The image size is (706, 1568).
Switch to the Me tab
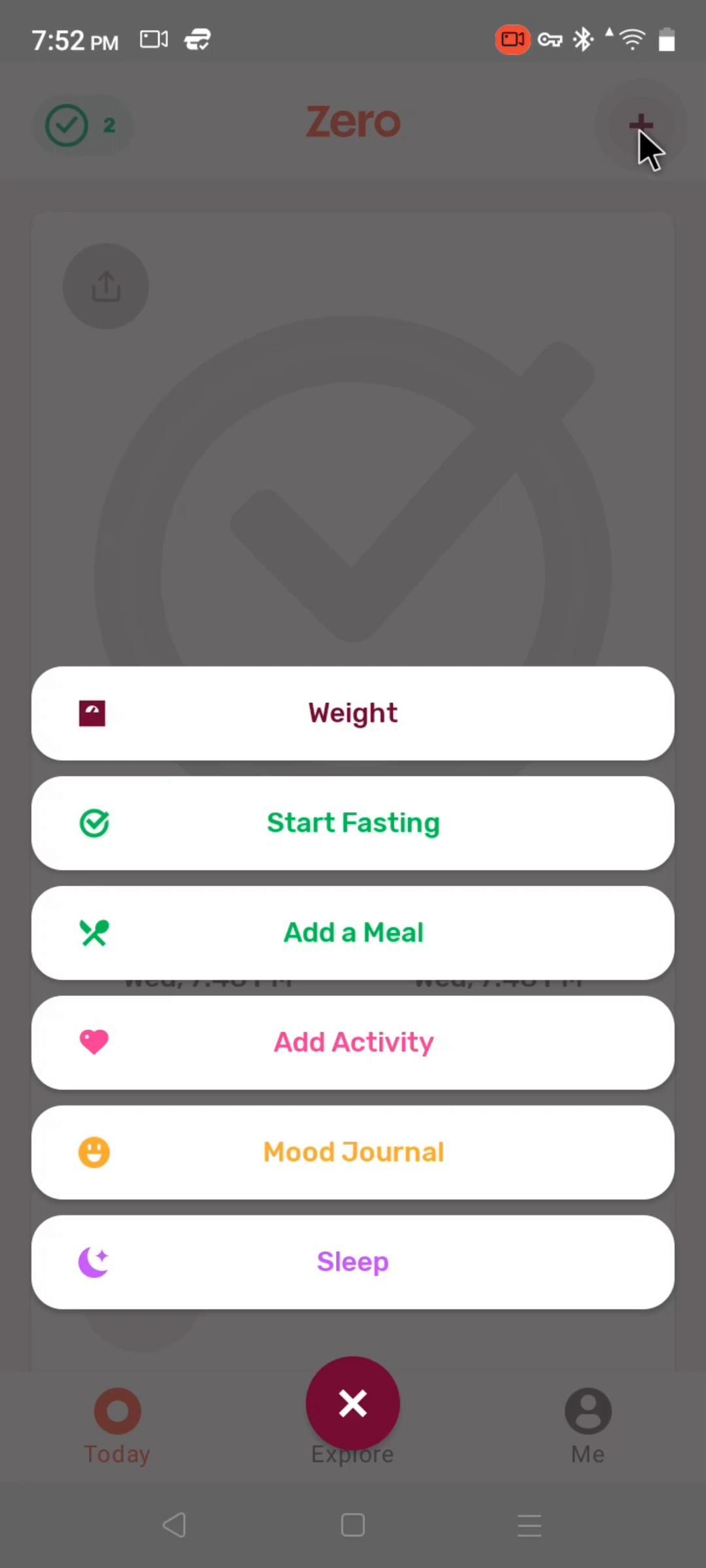588,1425
